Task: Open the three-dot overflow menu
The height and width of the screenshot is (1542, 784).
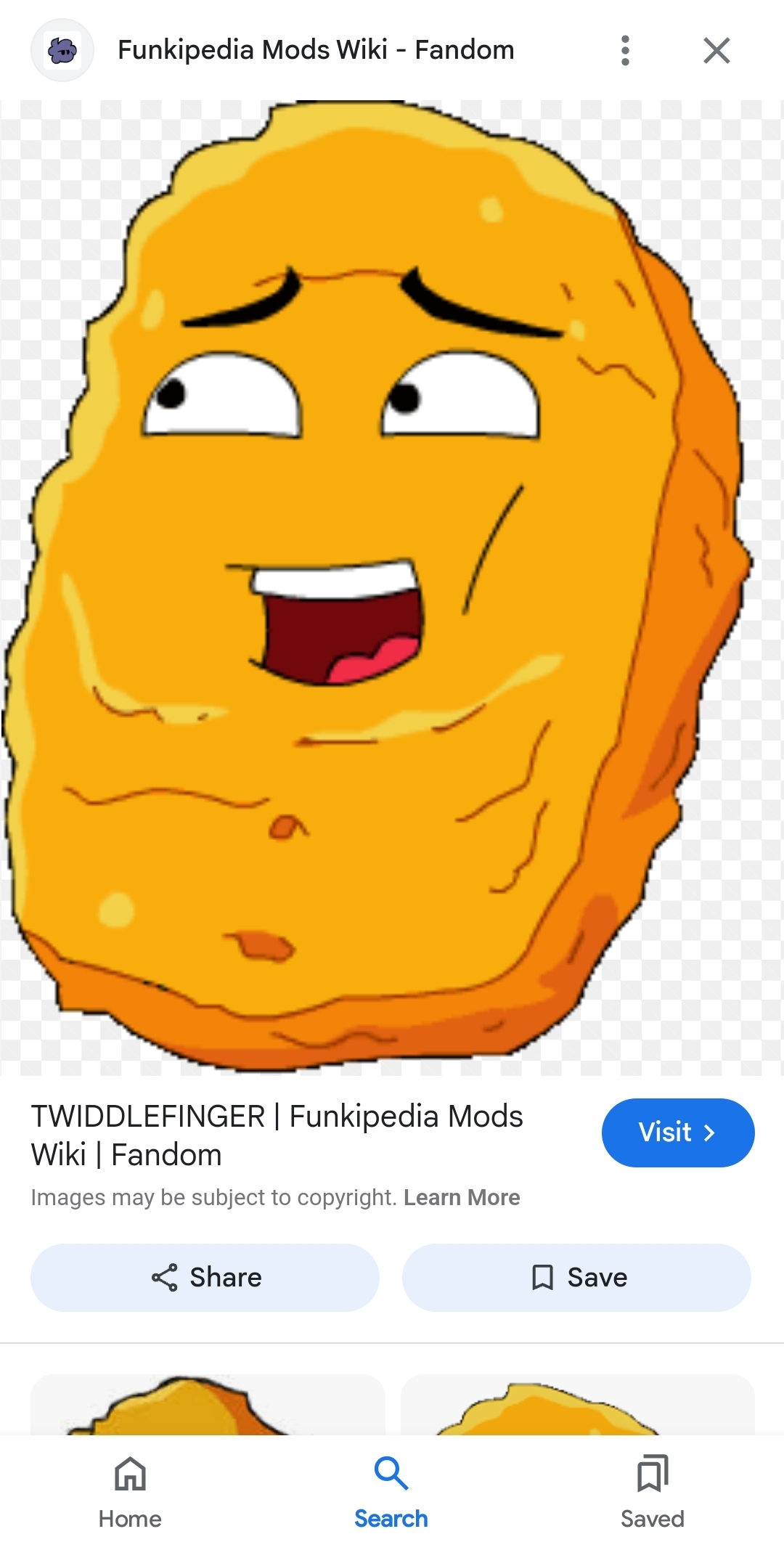Action: 625,50
